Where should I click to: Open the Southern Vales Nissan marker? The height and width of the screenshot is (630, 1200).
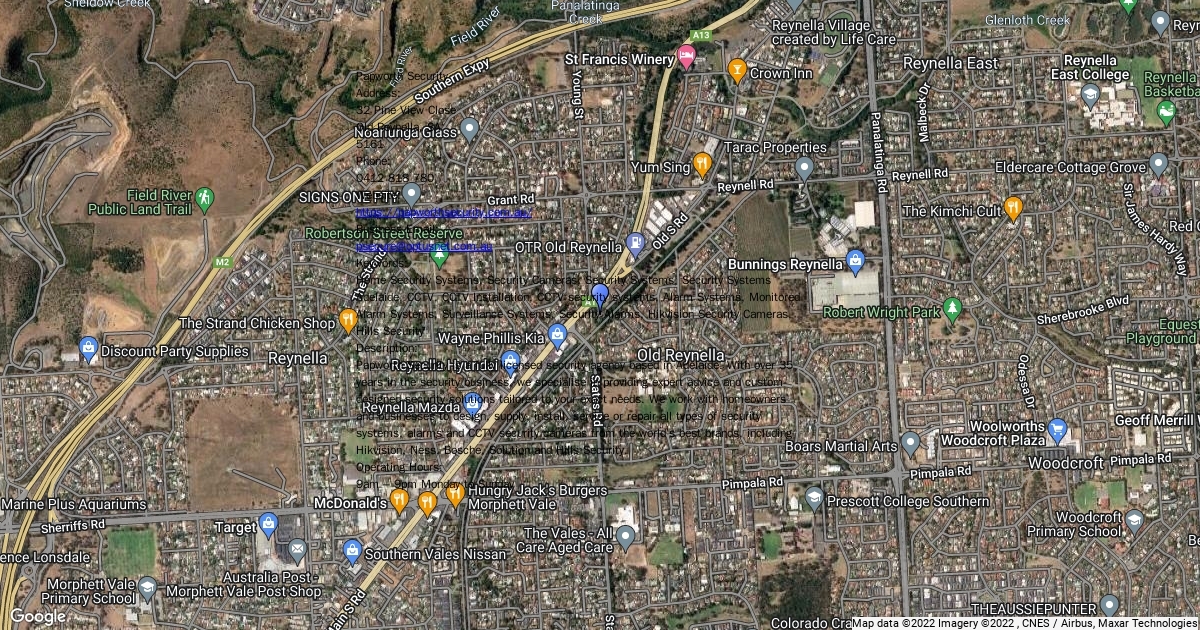352,551
